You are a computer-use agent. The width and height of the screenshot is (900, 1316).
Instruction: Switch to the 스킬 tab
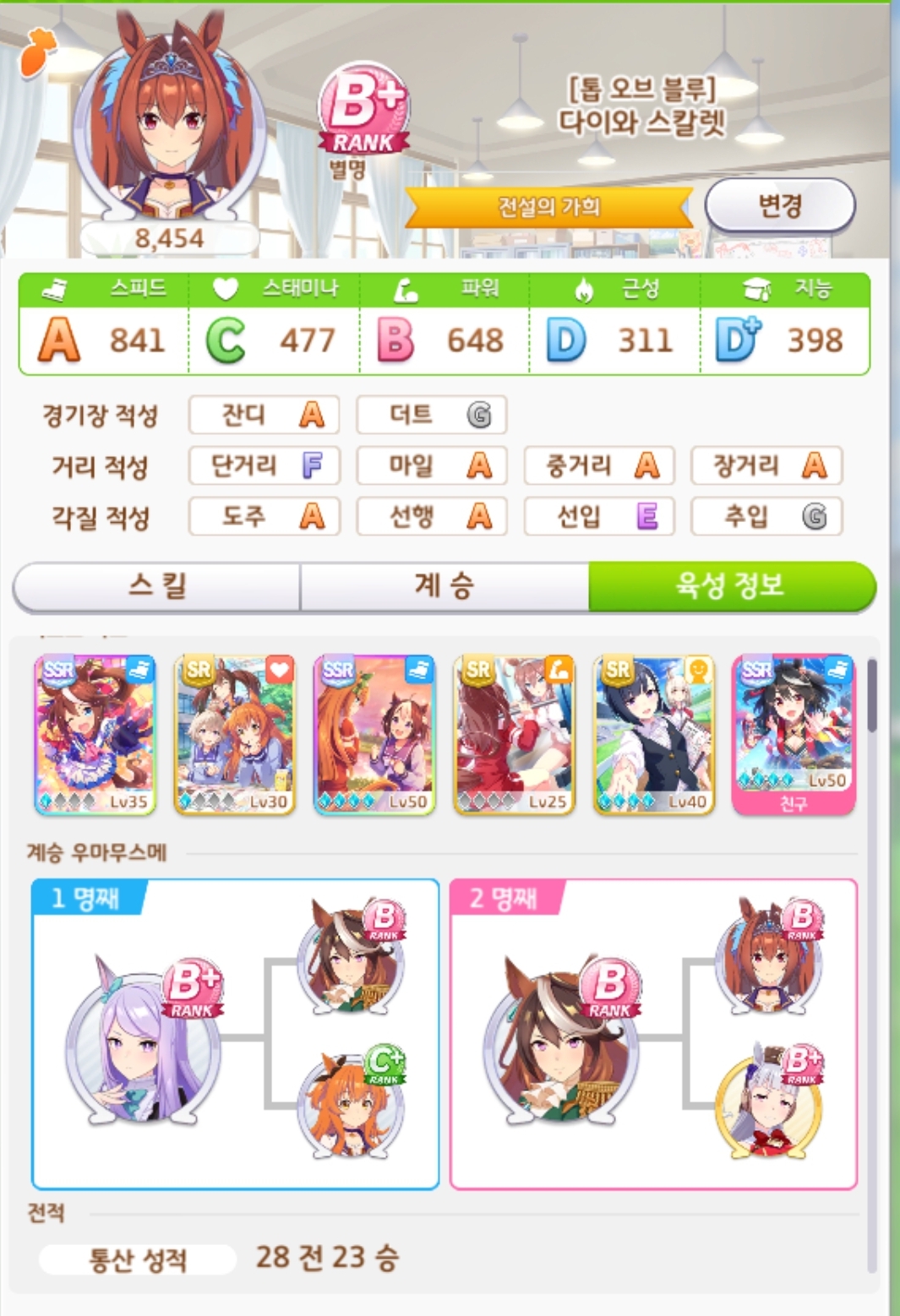tap(157, 585)
